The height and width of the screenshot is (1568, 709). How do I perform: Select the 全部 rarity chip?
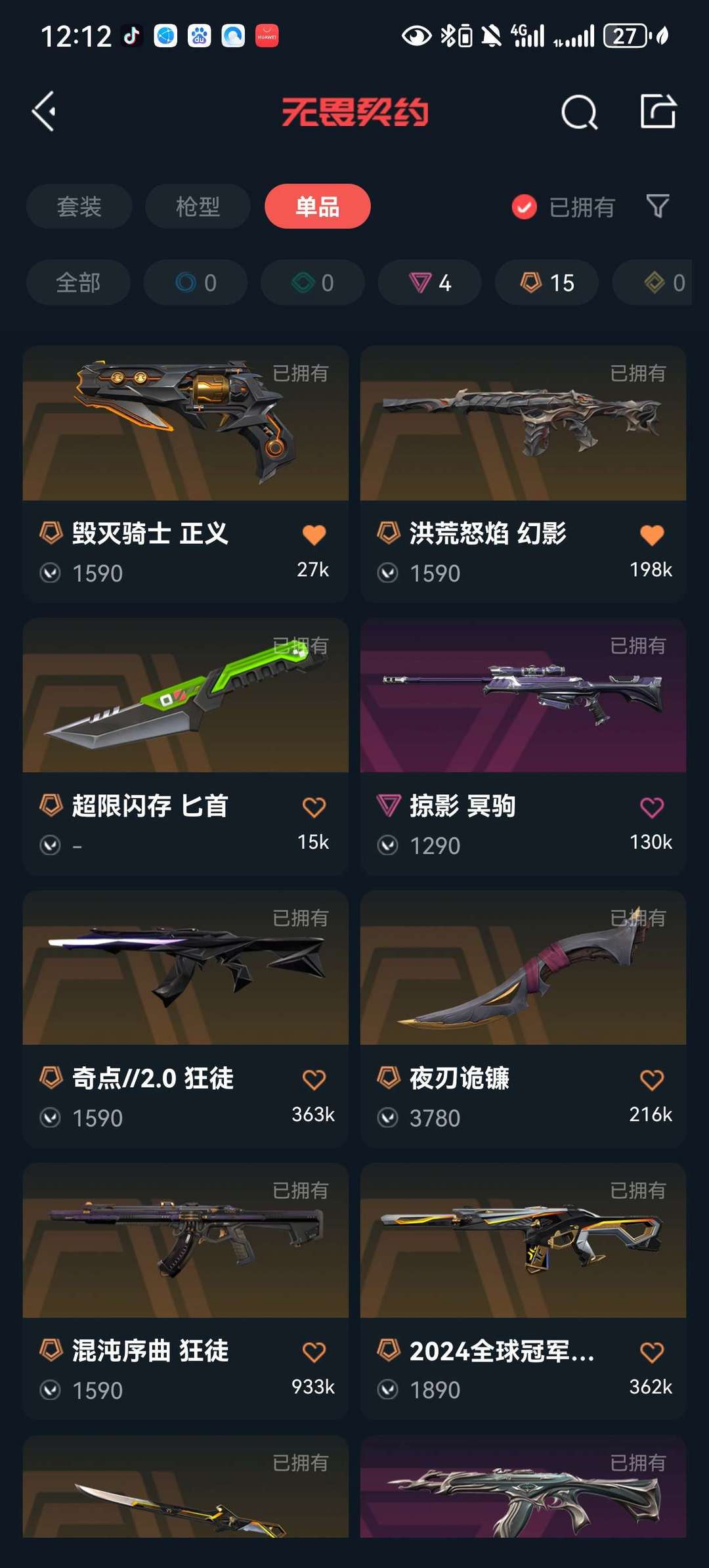click(x=78, y=282)
